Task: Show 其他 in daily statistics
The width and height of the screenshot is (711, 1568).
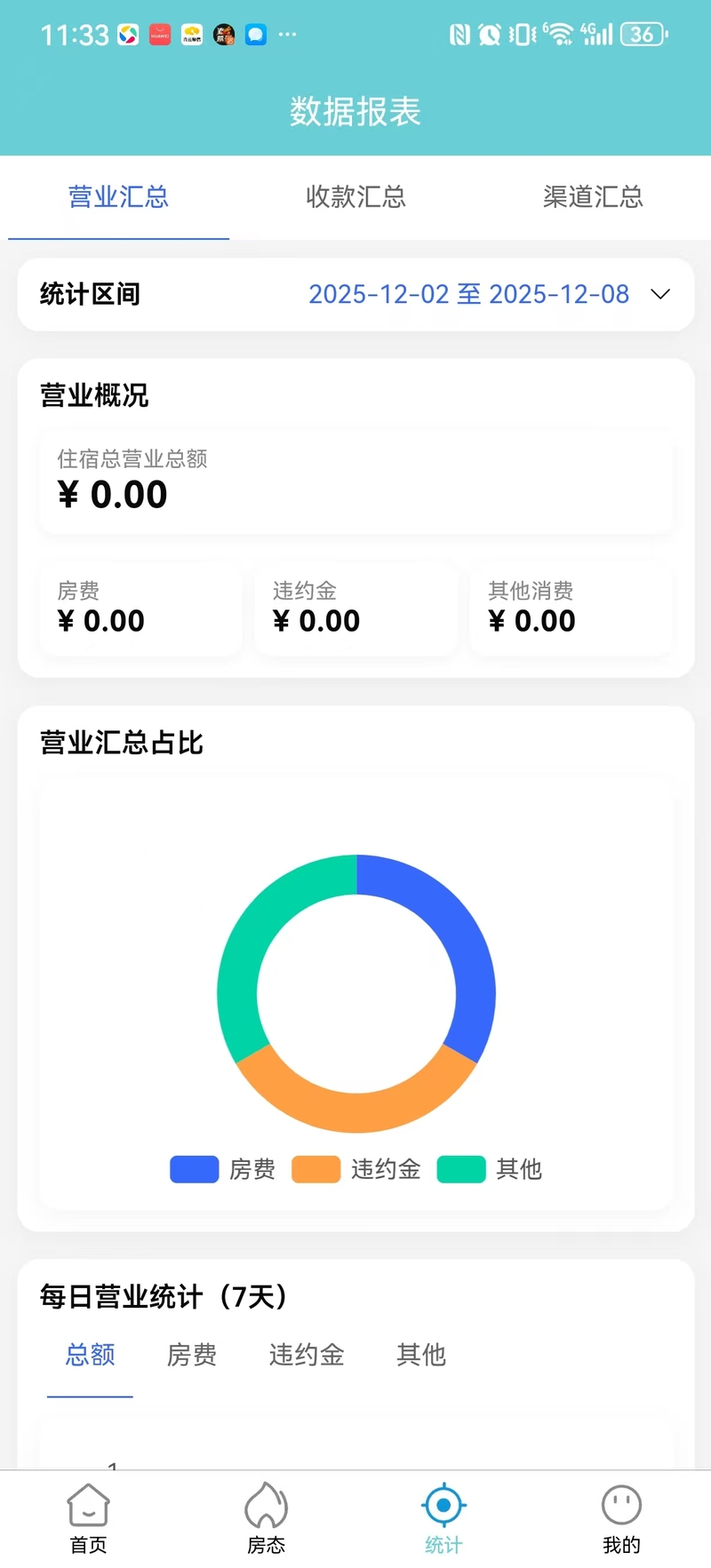Action: (x=421, y=1355)
